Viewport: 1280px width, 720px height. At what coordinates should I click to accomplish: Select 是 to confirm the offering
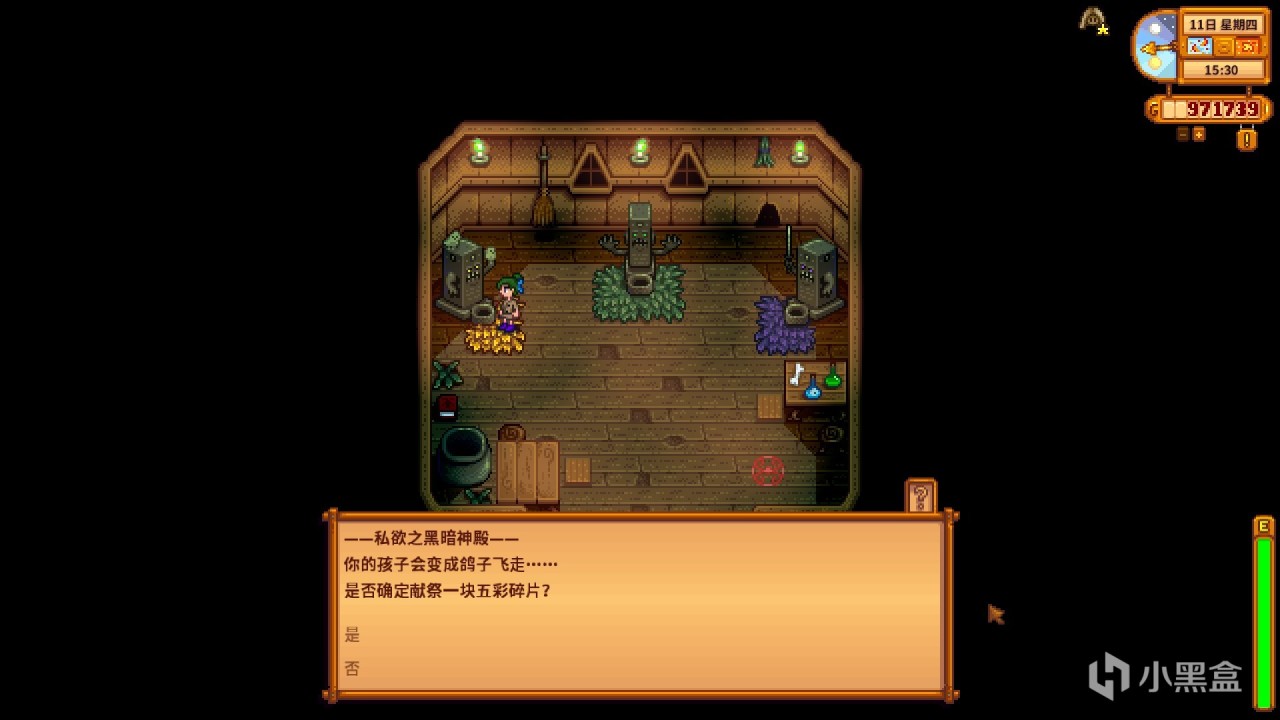point(352,634)
